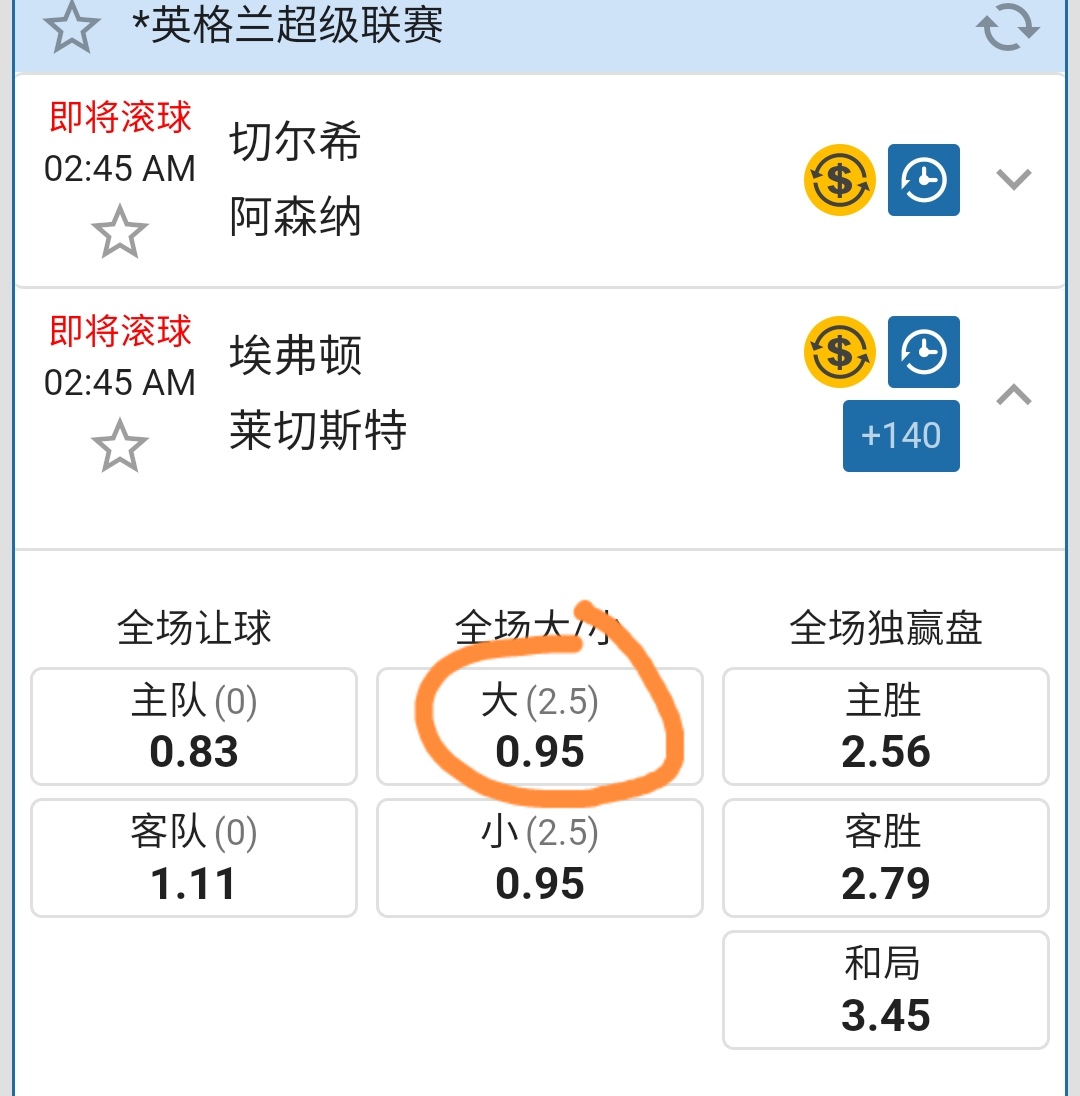The width and height of the screenshot is (1080, 1096).
Task: Collapse the 埃弗顿 vs 莱切斯特 match
Action: (x=1014, y=396)
